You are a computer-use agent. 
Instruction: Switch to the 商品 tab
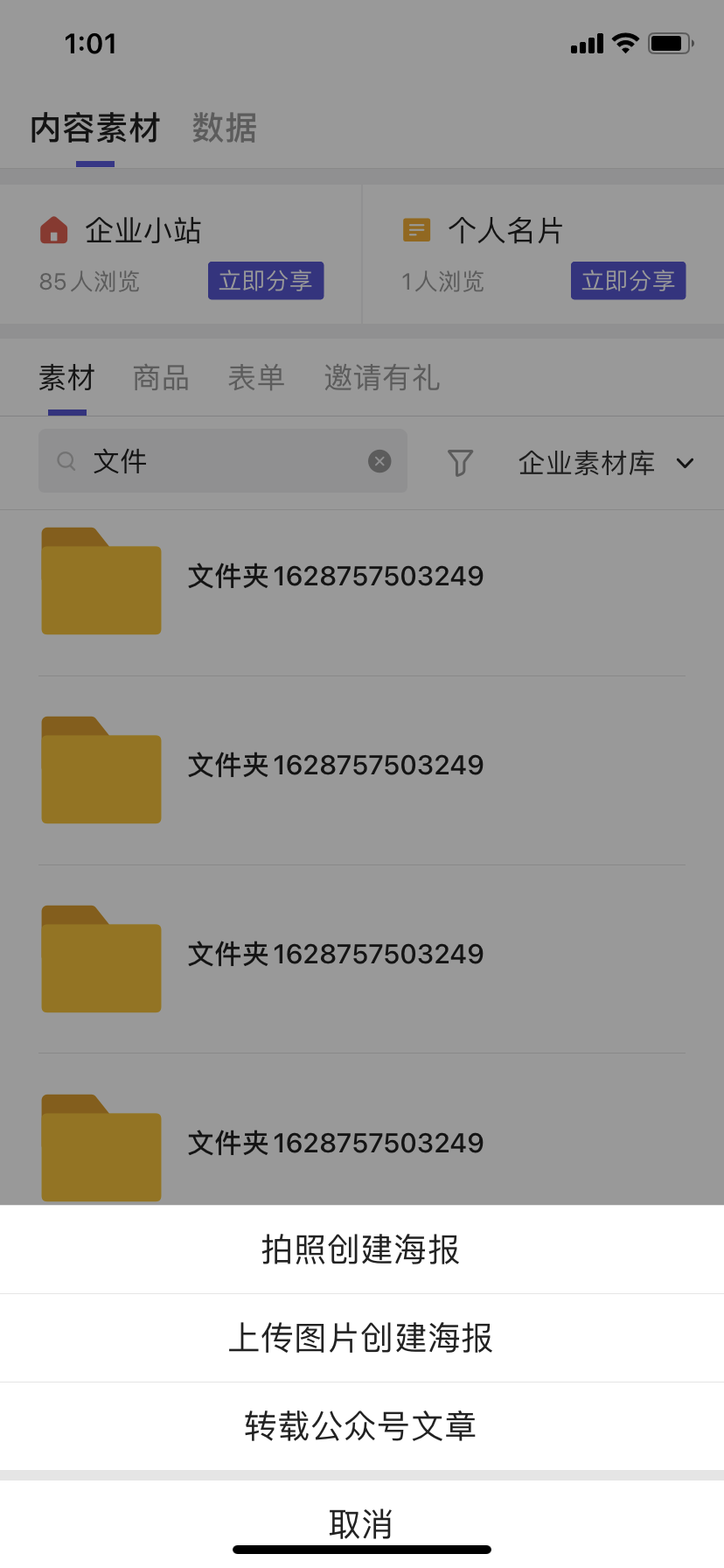pyautogui.click(x=160, y=378)
